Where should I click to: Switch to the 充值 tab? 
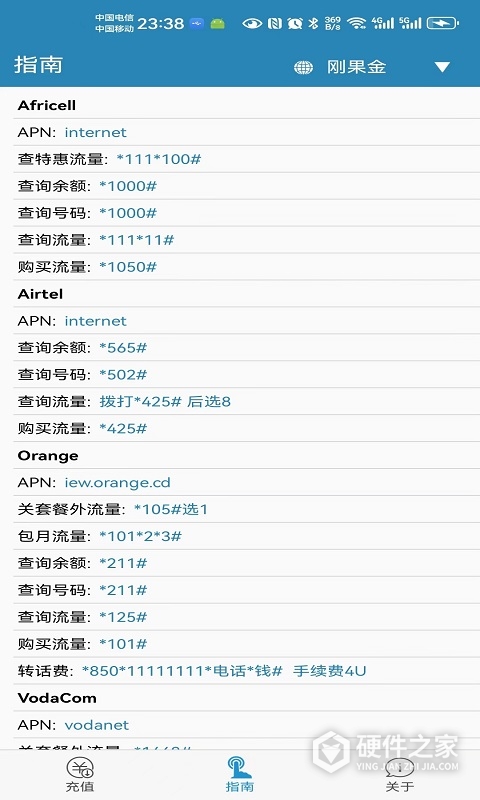click(x=80, y=774)
